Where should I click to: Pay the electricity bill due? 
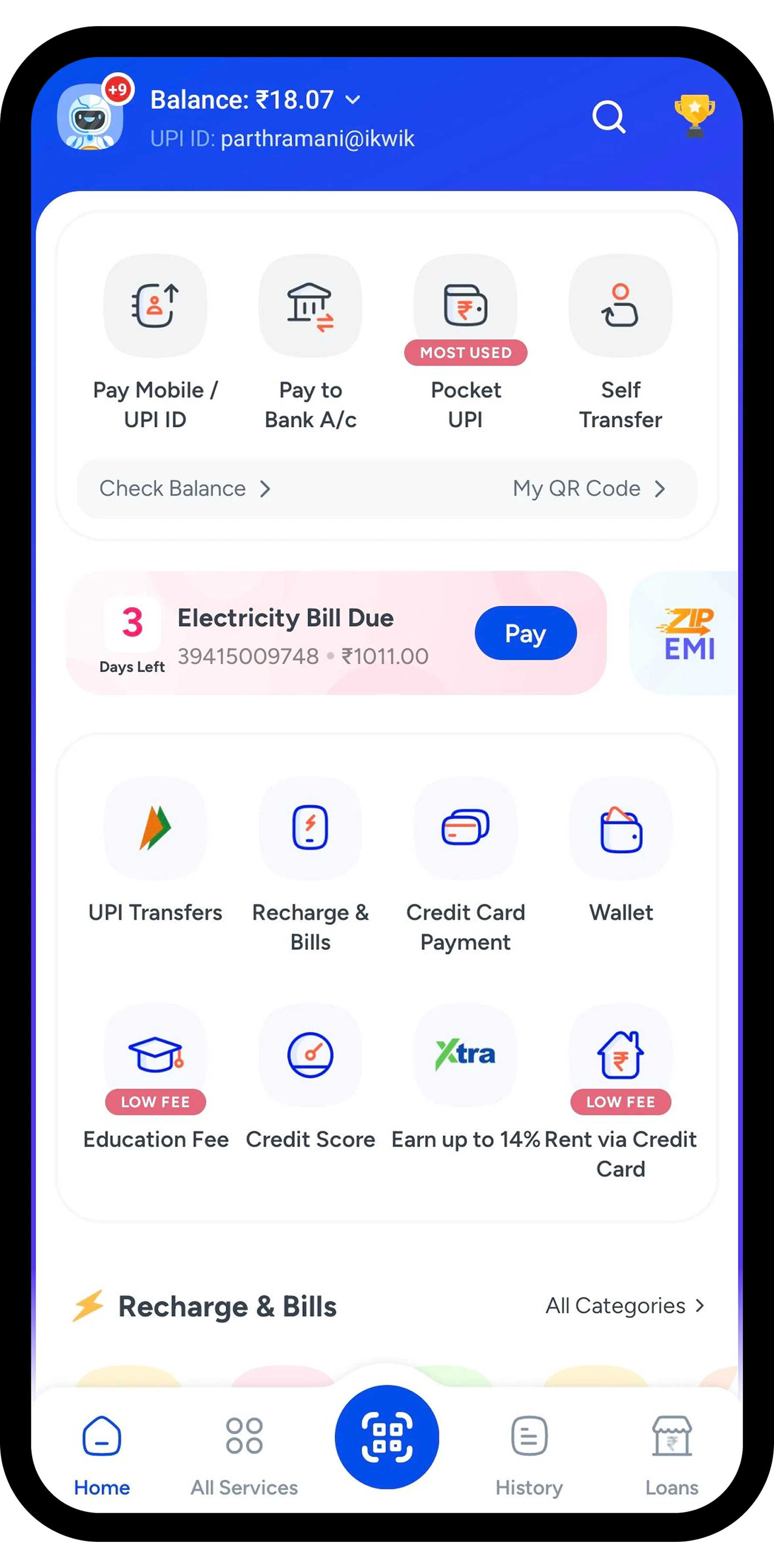coord(525,633)
